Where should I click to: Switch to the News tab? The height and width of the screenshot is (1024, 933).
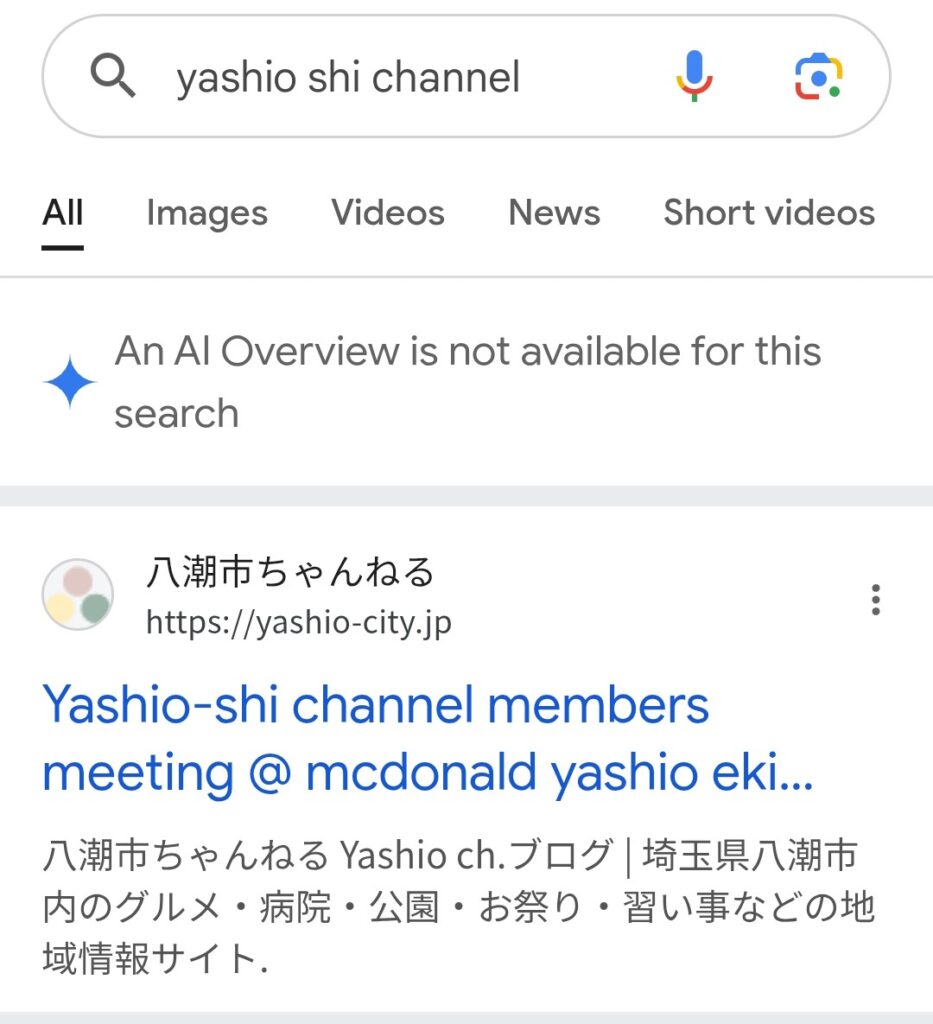(x=554, y=213)
